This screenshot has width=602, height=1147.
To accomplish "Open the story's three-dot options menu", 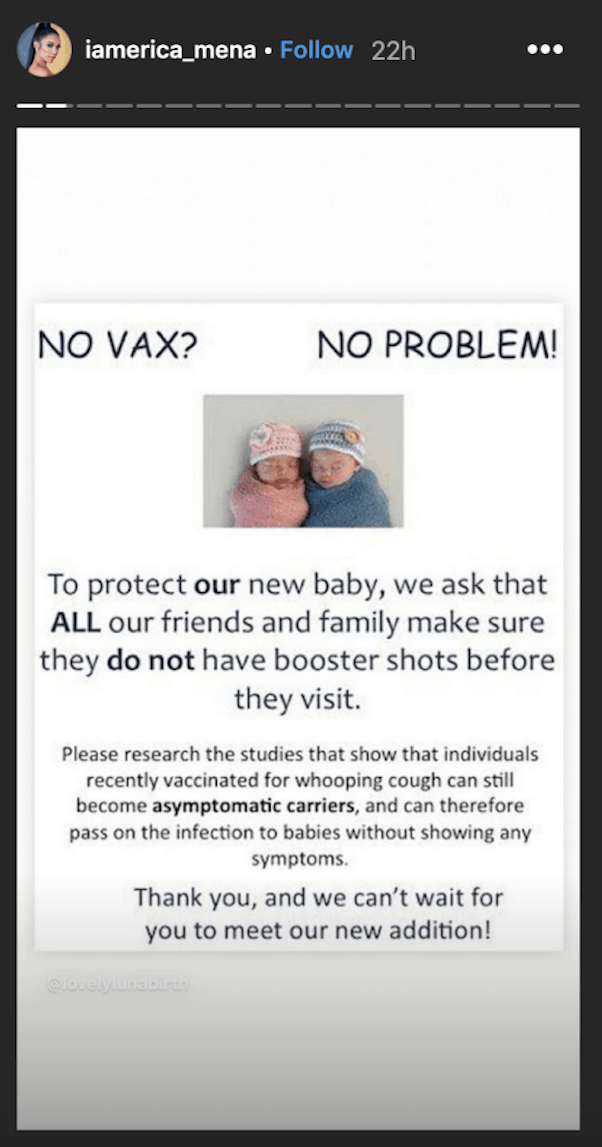I will [544, 49].
